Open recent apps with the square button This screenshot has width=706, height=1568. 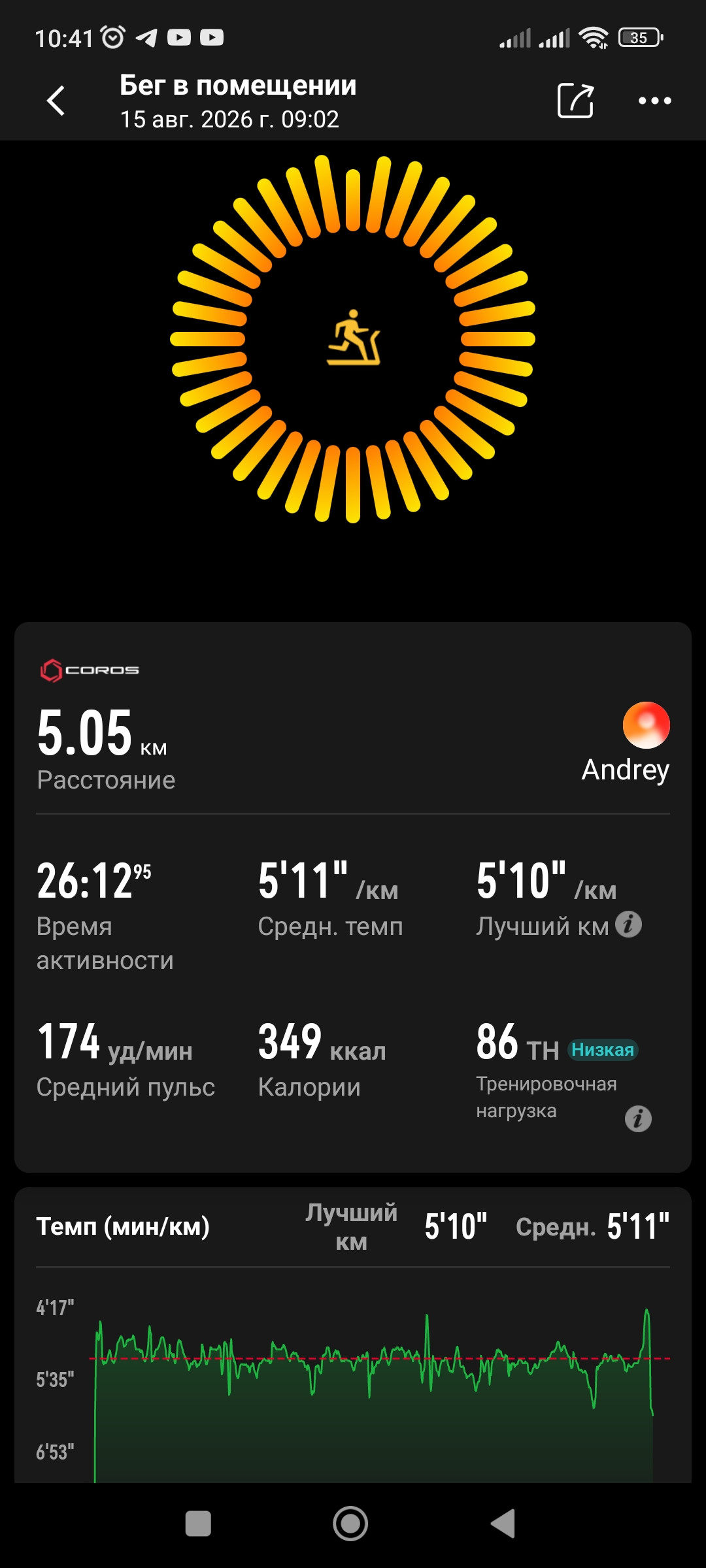[198, 1524]
